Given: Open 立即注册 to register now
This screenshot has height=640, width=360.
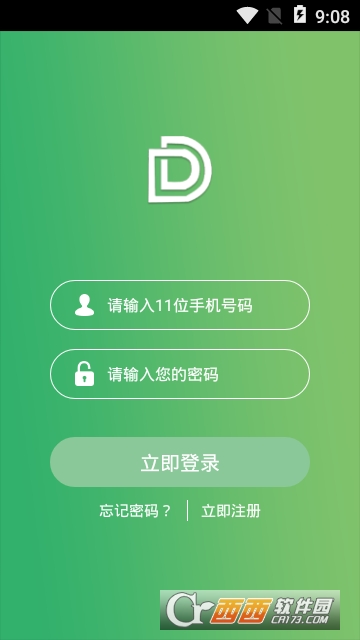Looking at the screenshot, I should pos(231,511).
